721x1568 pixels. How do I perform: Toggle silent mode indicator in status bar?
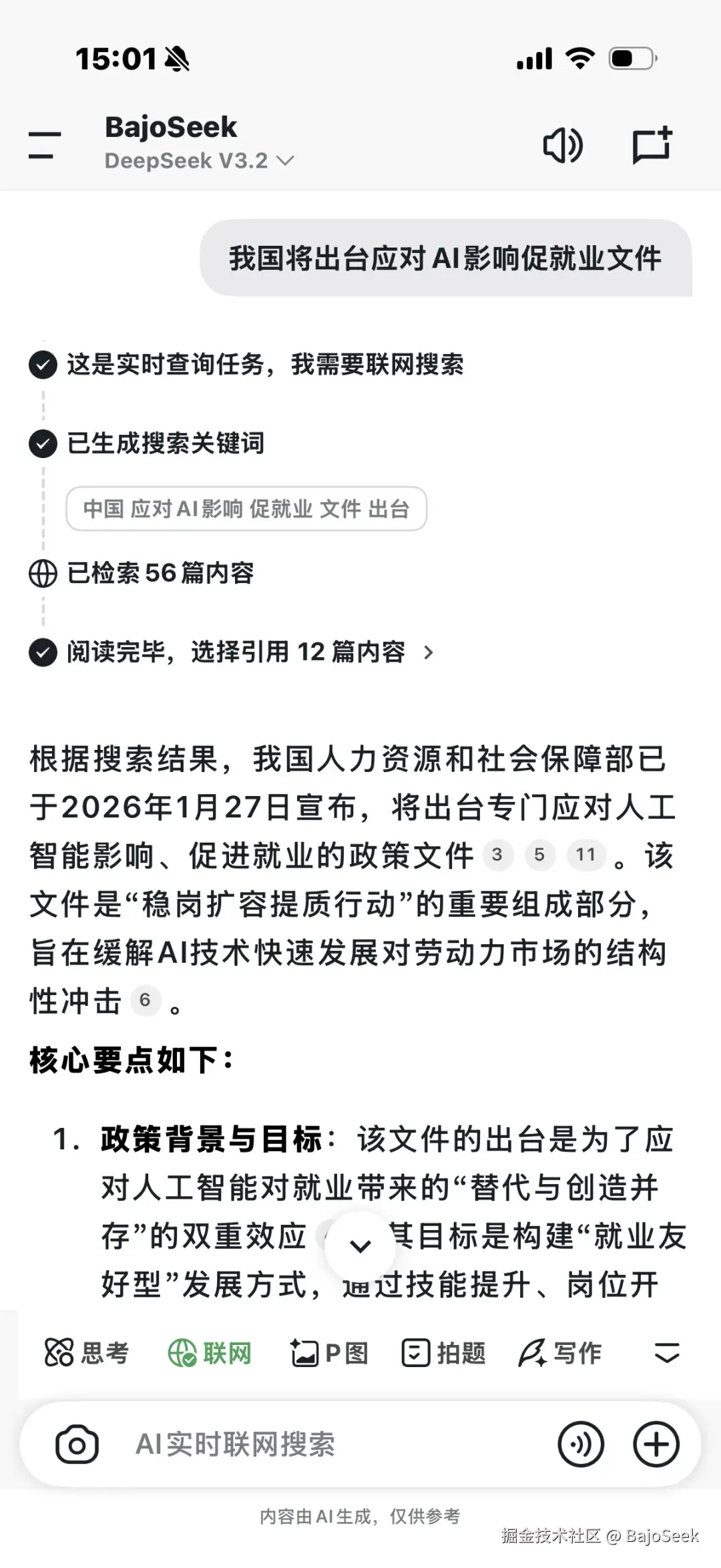(178, 57)
